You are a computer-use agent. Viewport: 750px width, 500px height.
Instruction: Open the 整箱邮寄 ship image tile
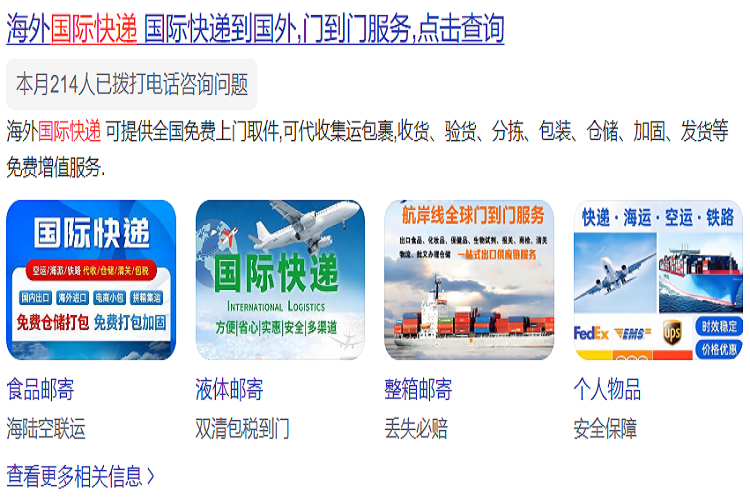[x=469, y=280]
